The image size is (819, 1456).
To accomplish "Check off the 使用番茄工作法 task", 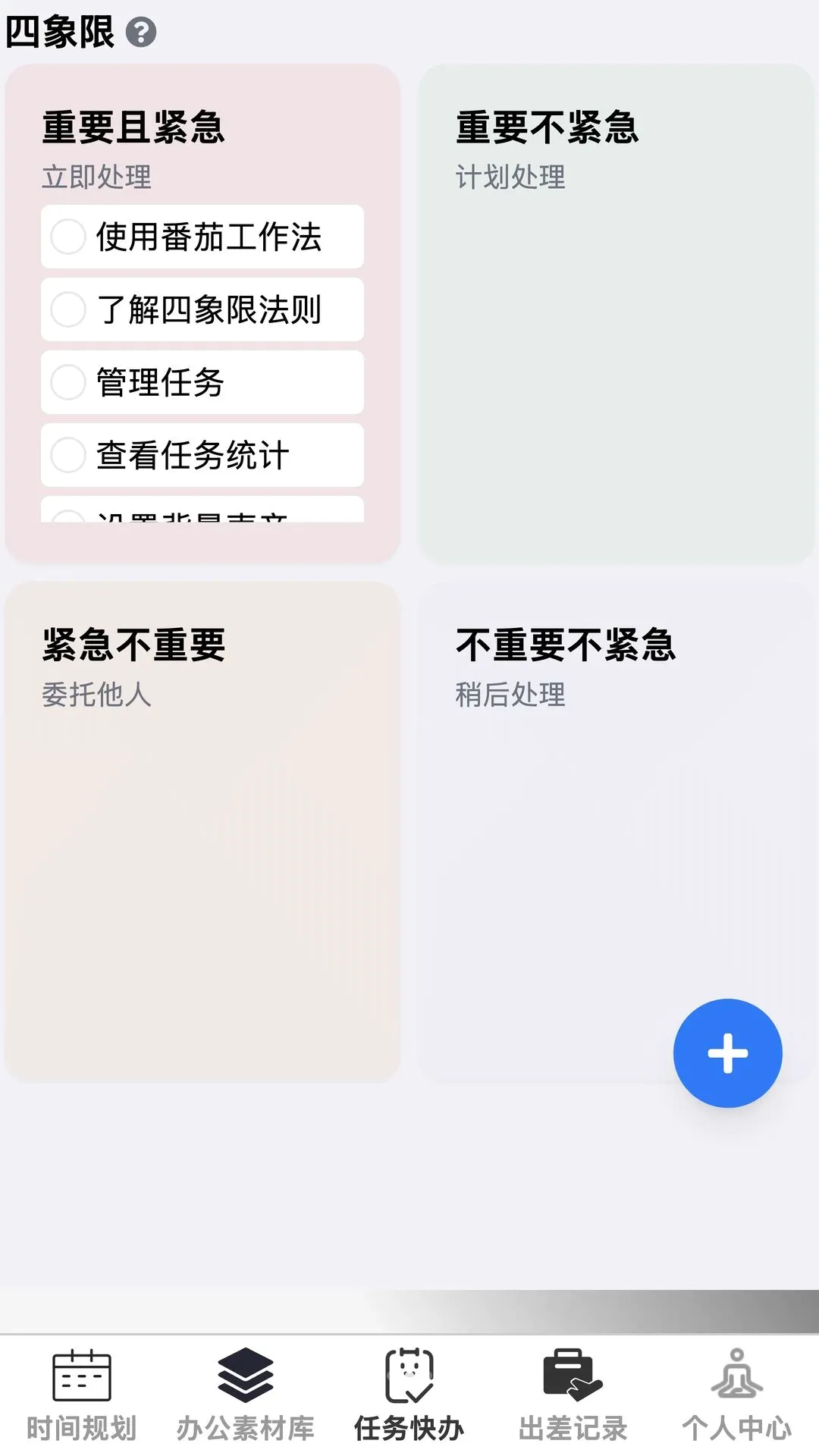I will 67,237.
